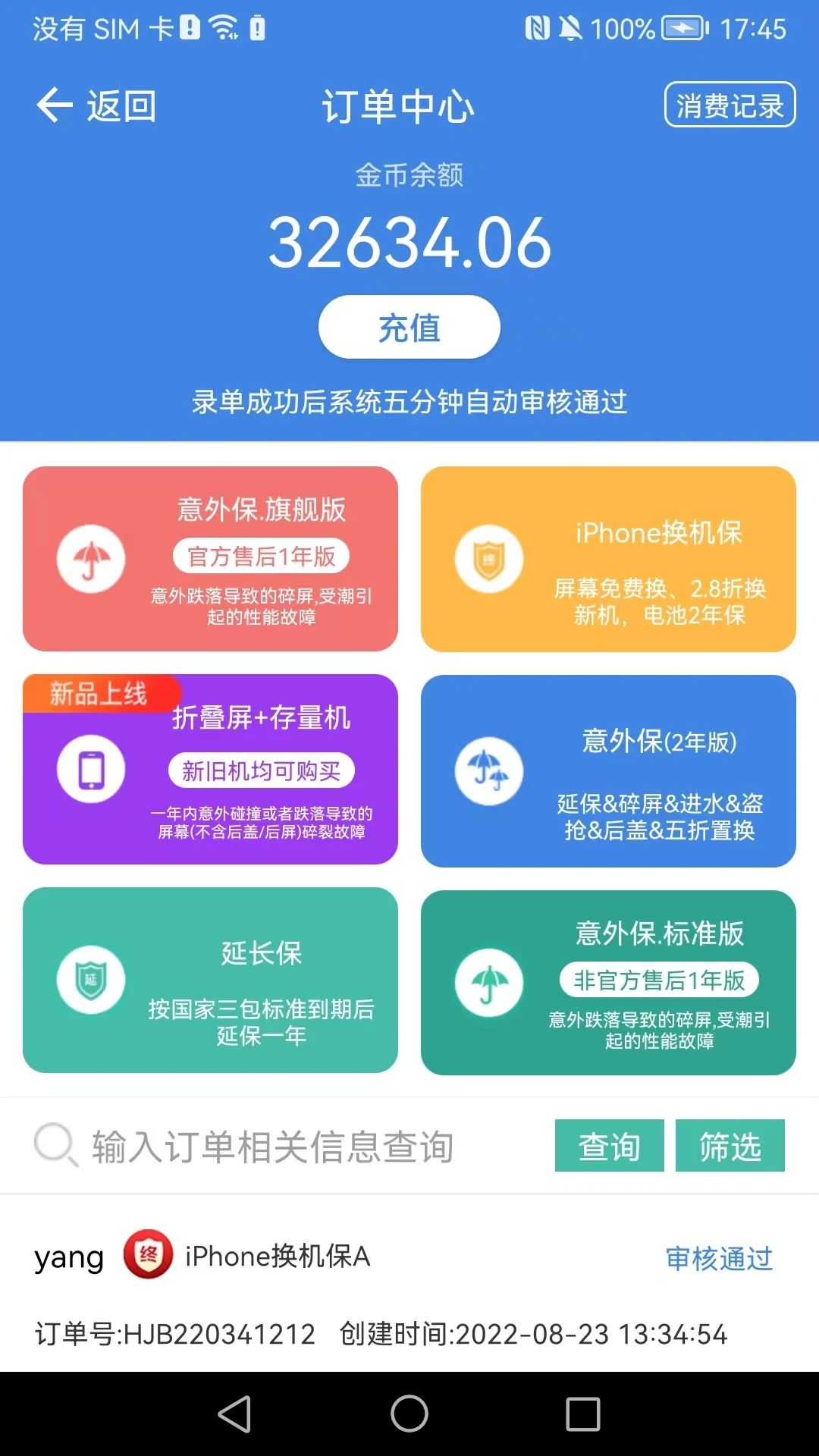Image resolution: width=819 pixels, height=1456 pixels.
Task: Tap 审核通过 status of order HJB220341212
Action: tap(718, 1259)
